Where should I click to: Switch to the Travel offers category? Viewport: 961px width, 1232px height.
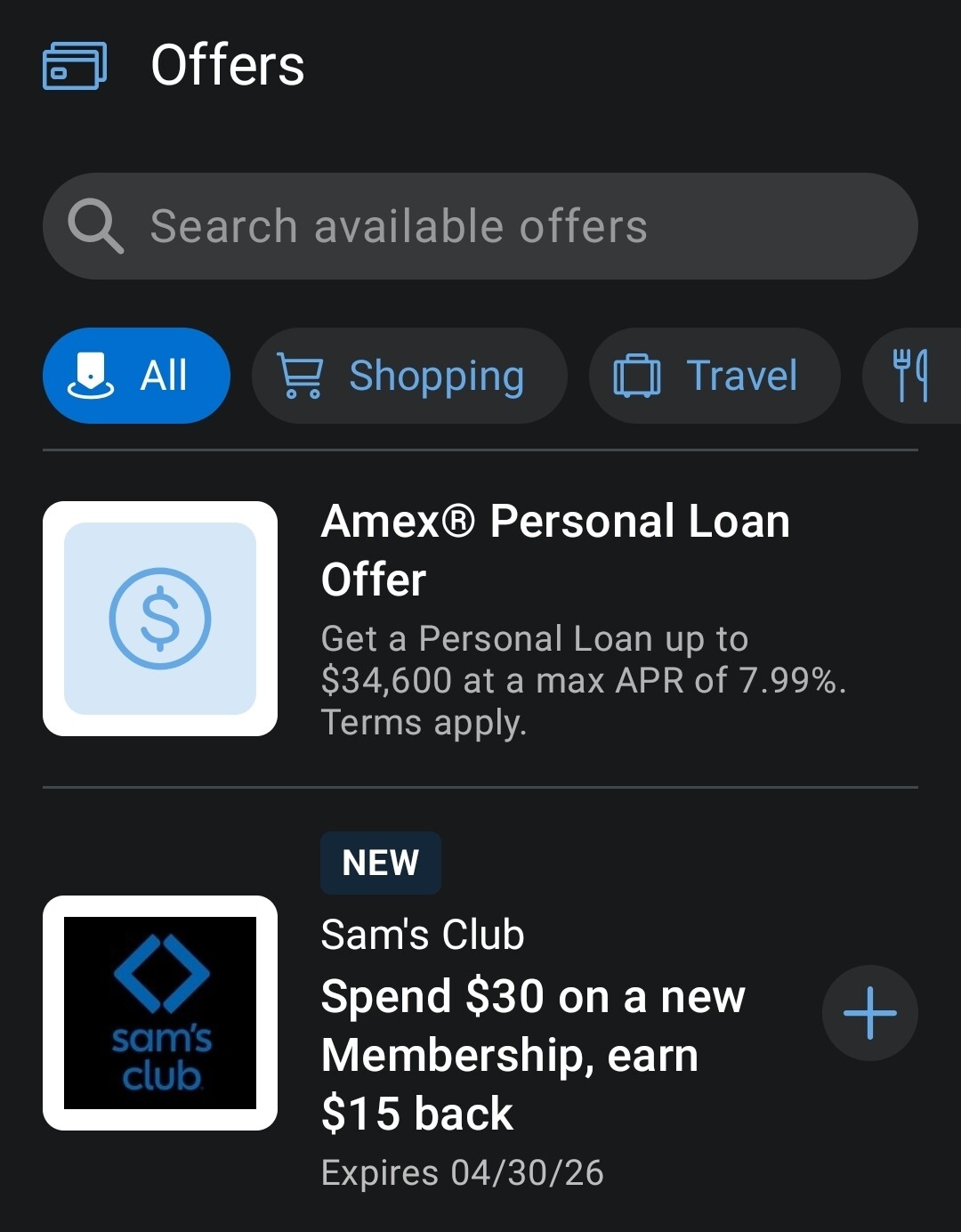coord(715,376)
